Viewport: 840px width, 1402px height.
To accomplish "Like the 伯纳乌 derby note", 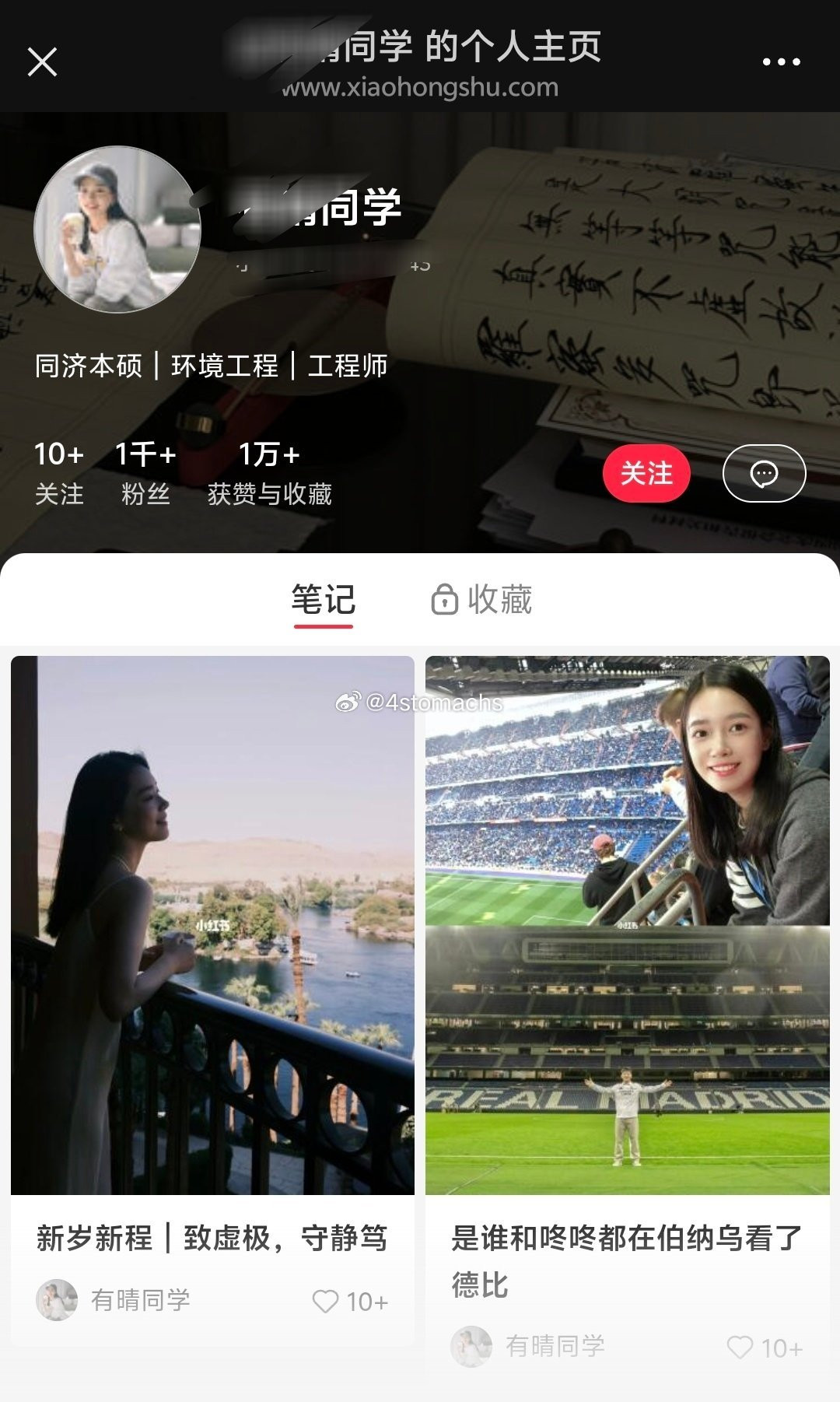I will pos(740,1348).
